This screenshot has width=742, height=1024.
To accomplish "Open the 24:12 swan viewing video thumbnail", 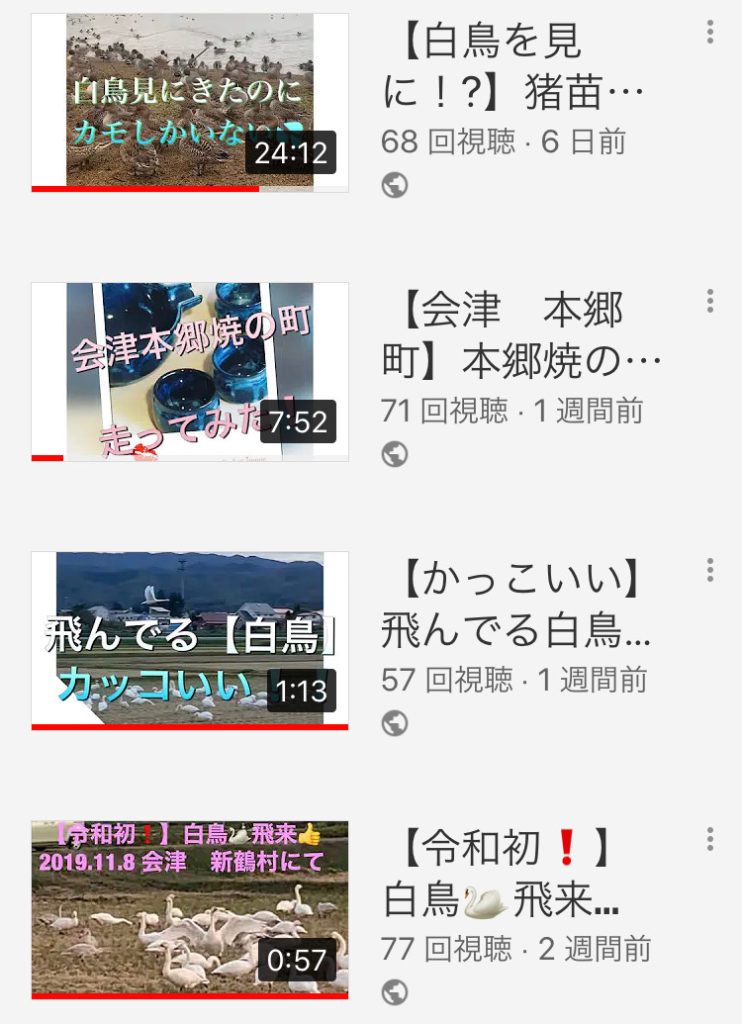I will pos(190,102).
